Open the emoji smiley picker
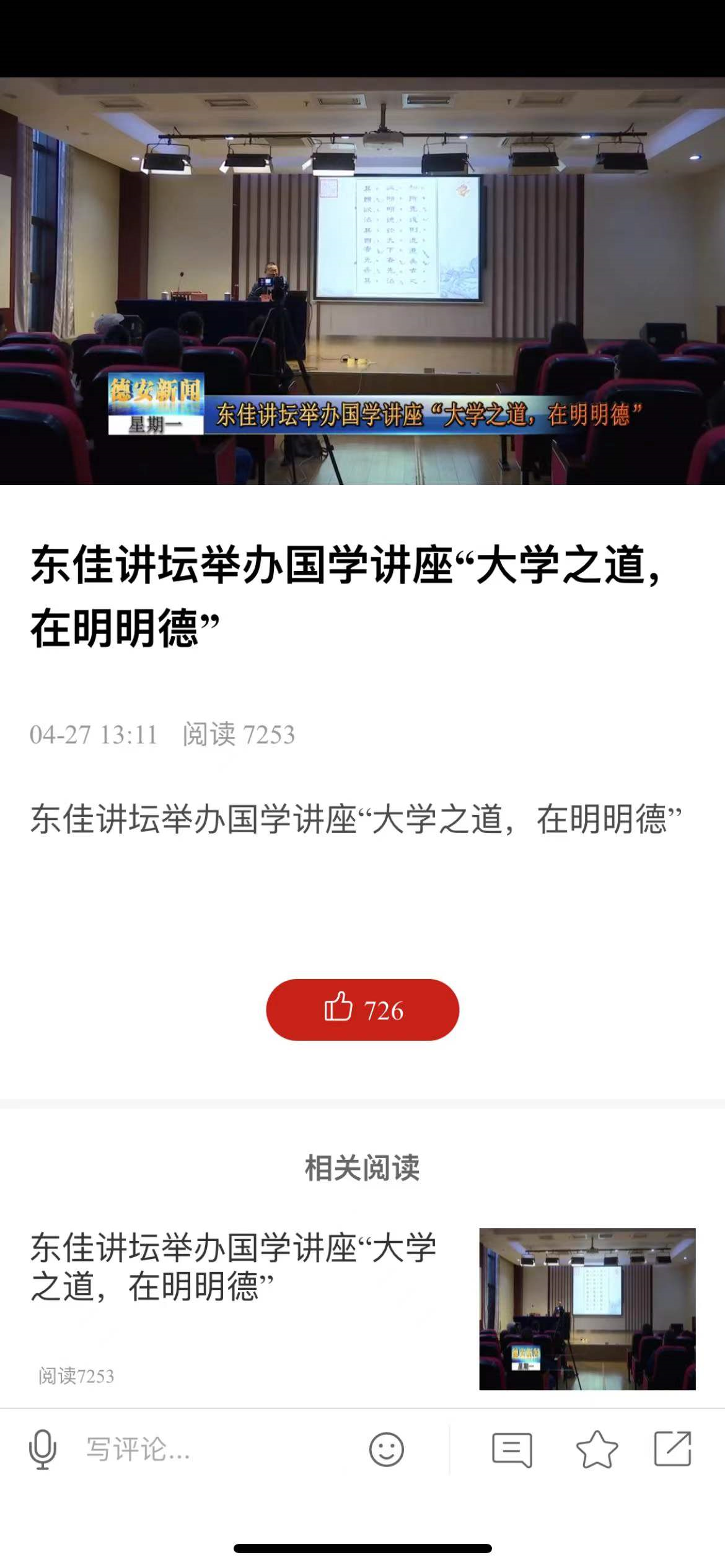The image size is (725, 1568). (x=387, y=1450)
